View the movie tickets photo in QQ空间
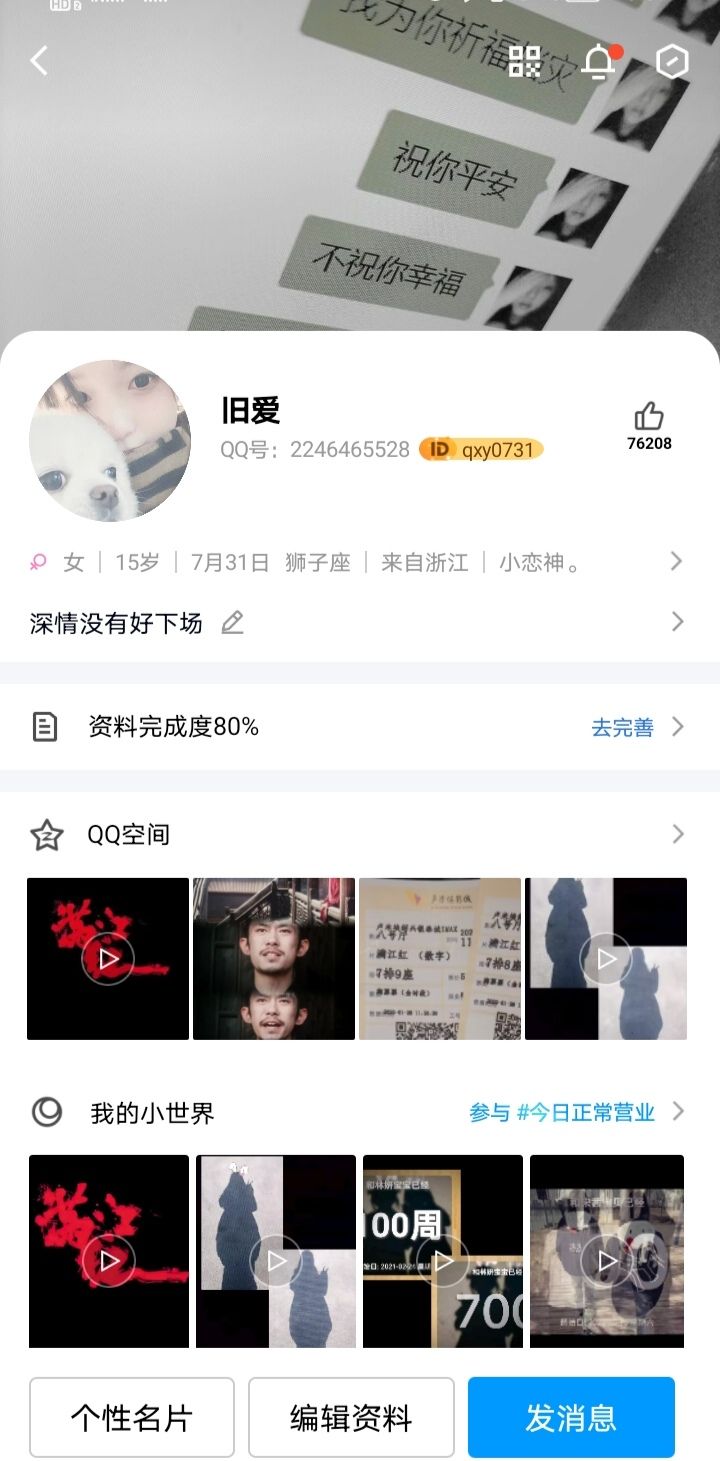This screenshot has width=720, height=1461. click(440, 959)
